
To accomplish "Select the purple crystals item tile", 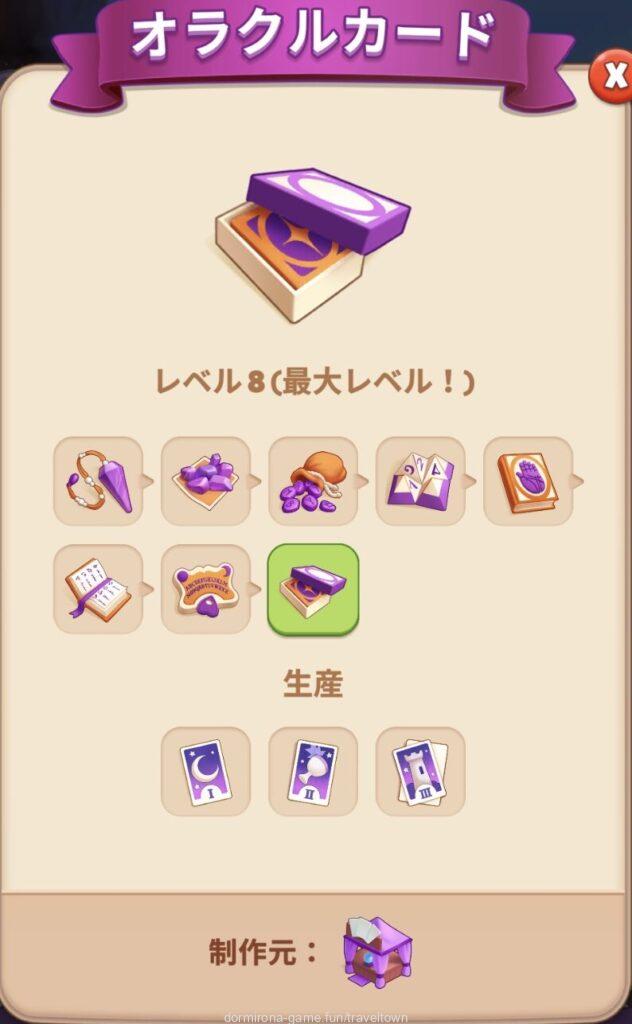I will click(x=205, y=481).
